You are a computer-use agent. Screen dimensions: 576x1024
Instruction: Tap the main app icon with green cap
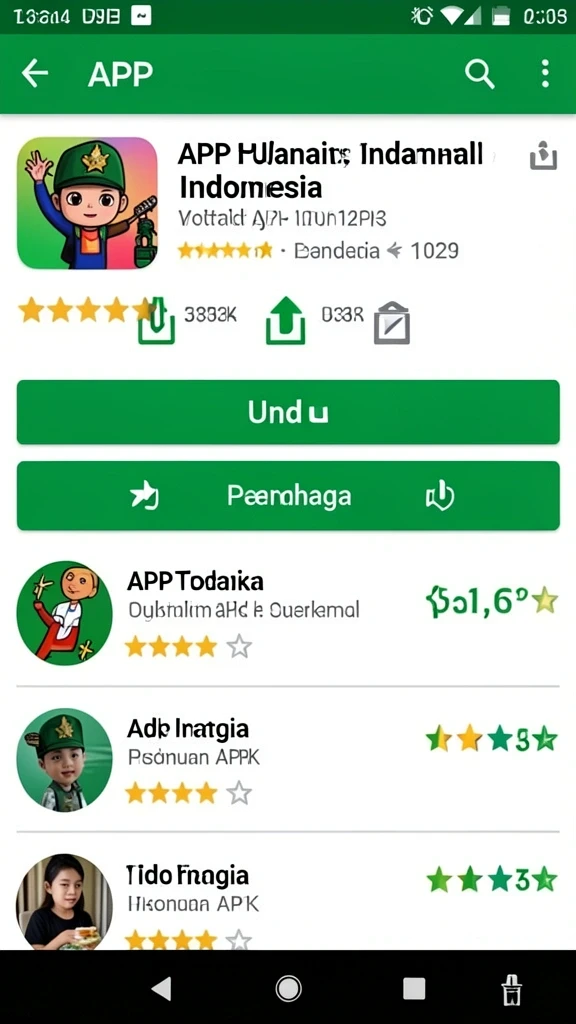point(88,203)
